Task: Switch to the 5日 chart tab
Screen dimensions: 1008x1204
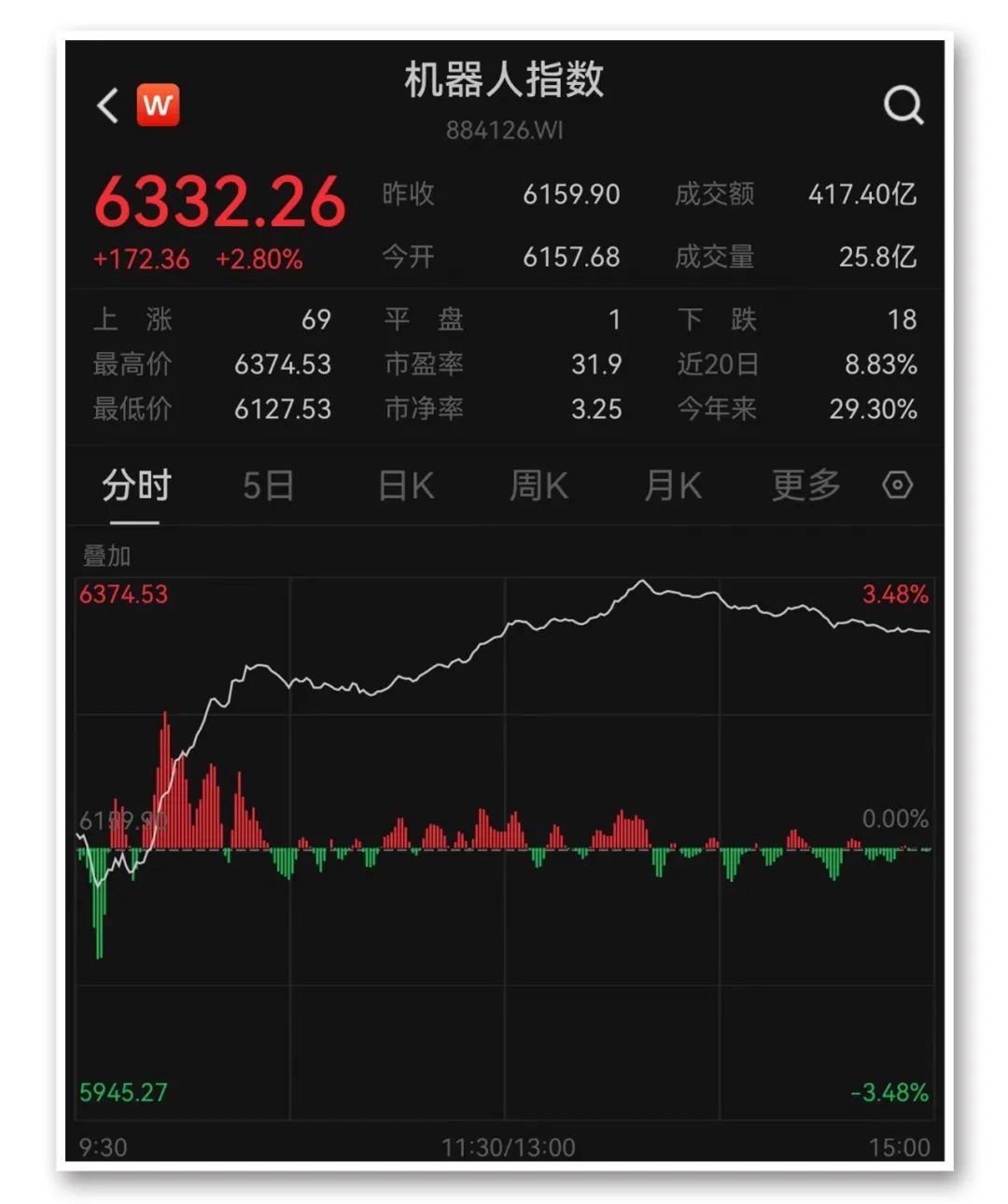Action: (x=268, y=486)
